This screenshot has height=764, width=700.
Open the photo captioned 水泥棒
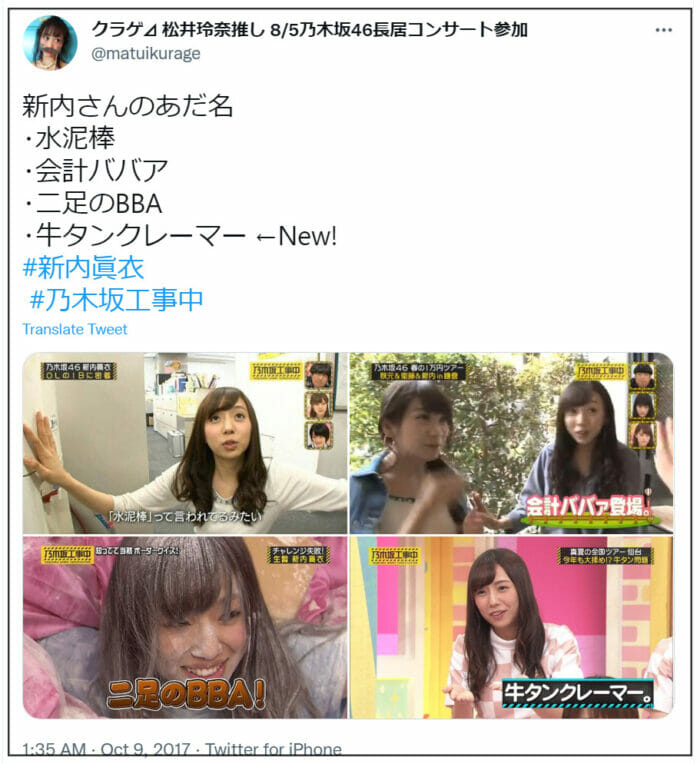tap(185, 443)
